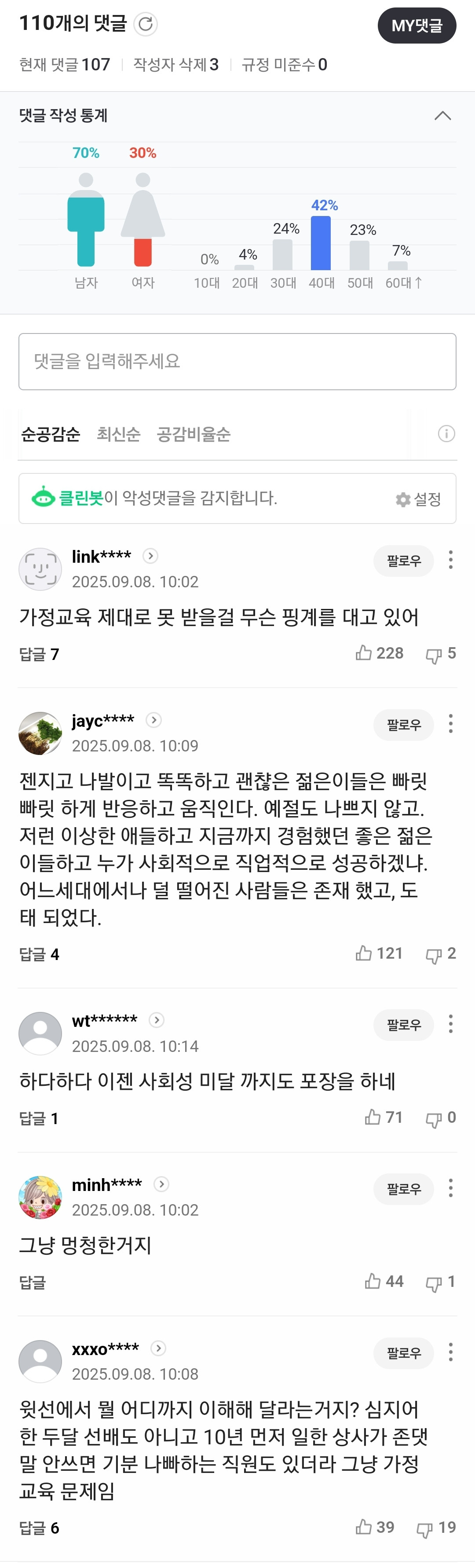Switch to 최신순 sorting

(119, 434)
